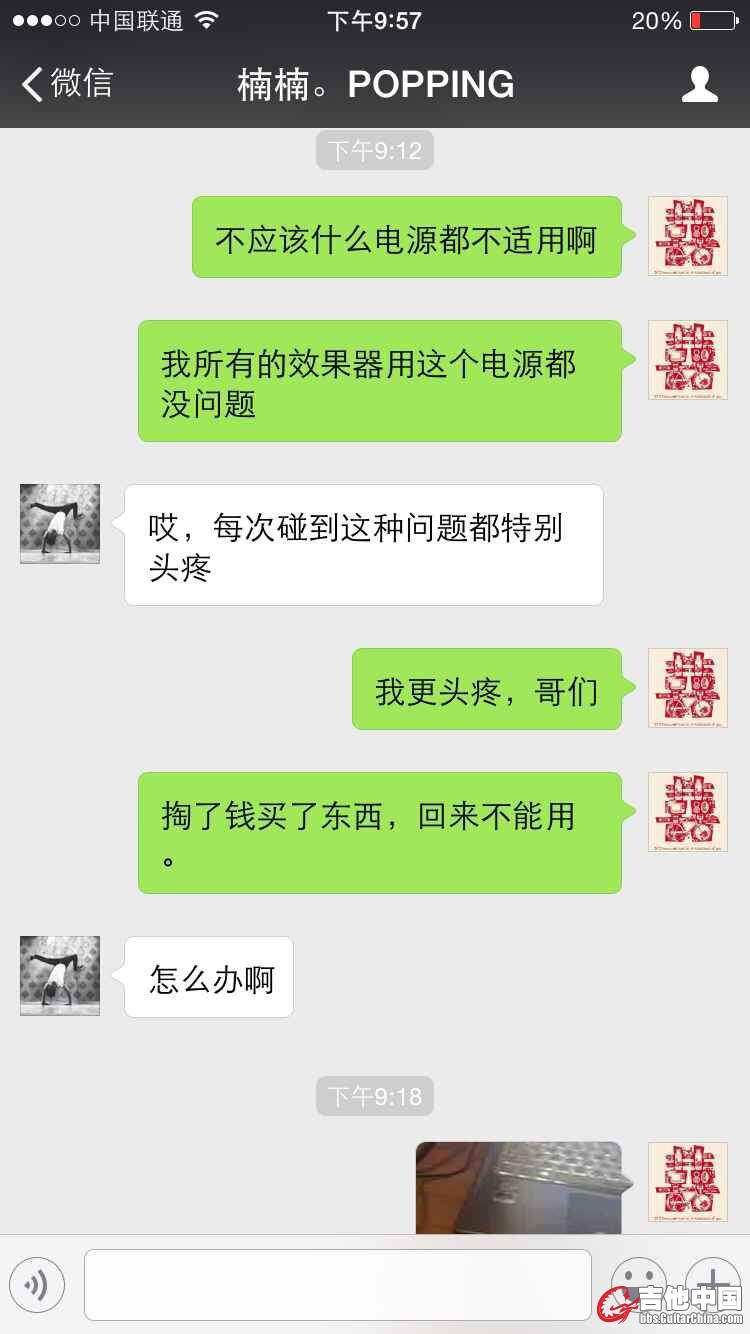The height and width of the screenshot is (1334, 750).
Task: Open contact avatar beside 怎么办啊
Action: [x=60, y=976]
